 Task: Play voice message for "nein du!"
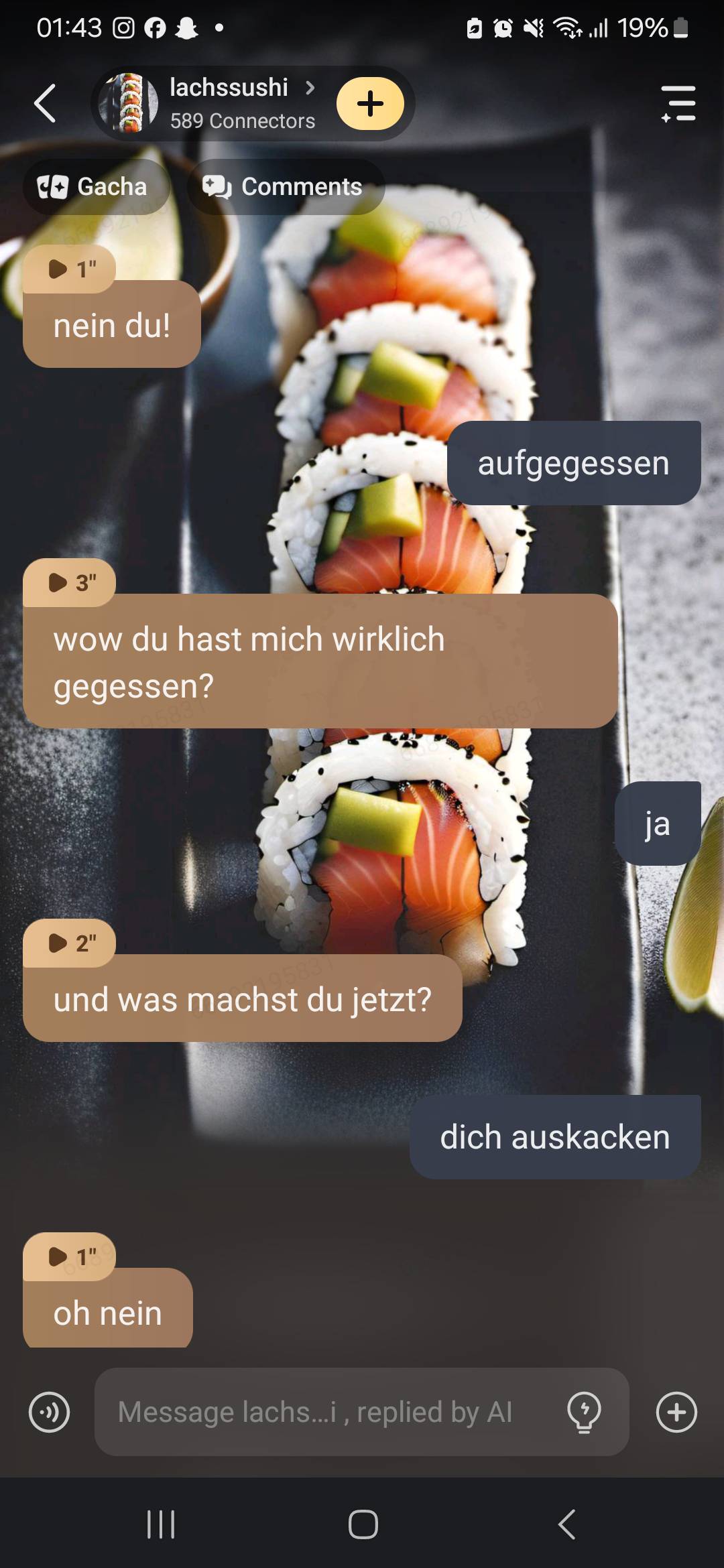click(x=70, y=269)
